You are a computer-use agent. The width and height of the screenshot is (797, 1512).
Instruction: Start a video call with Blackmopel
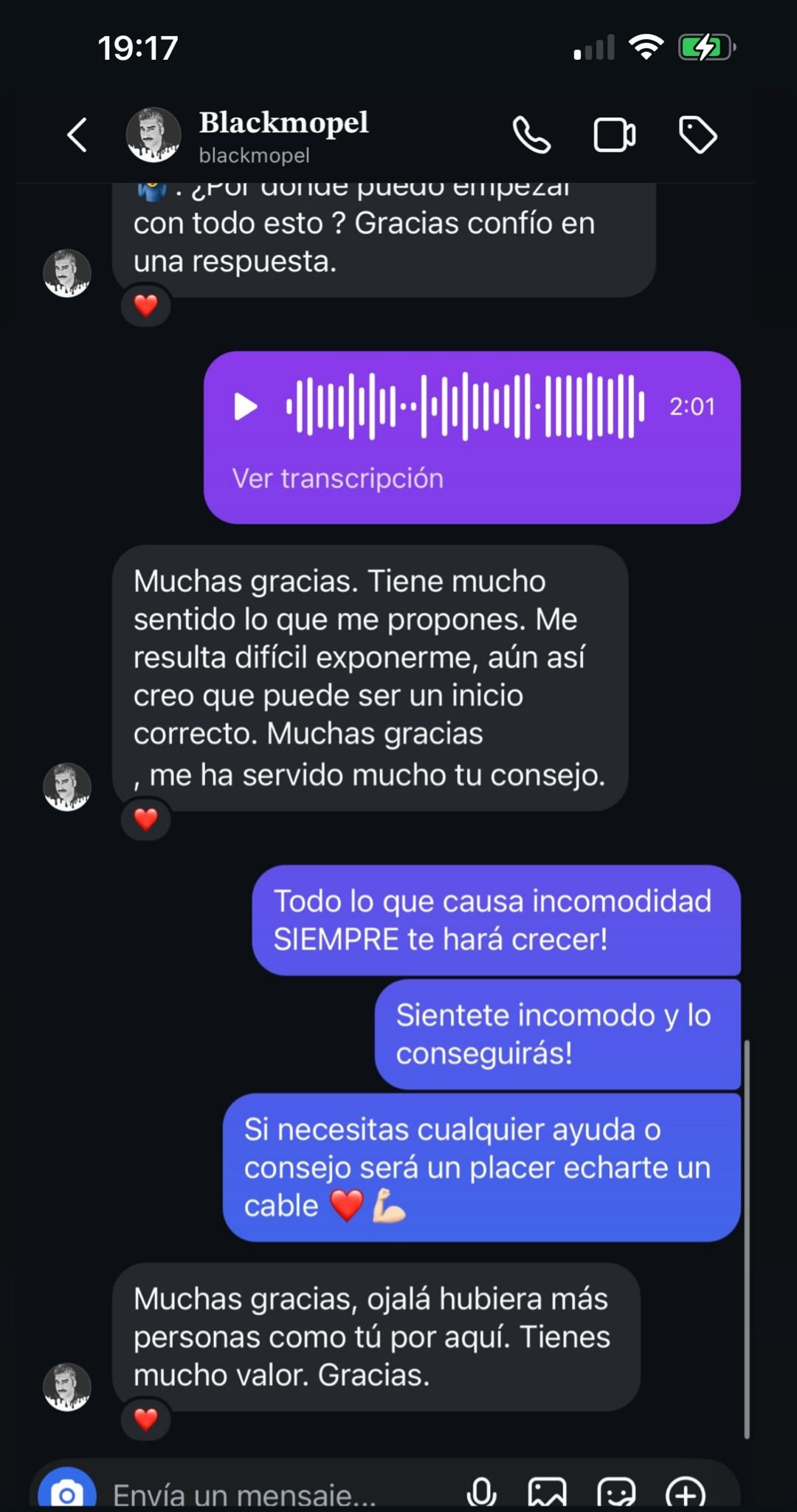point(614,135)
